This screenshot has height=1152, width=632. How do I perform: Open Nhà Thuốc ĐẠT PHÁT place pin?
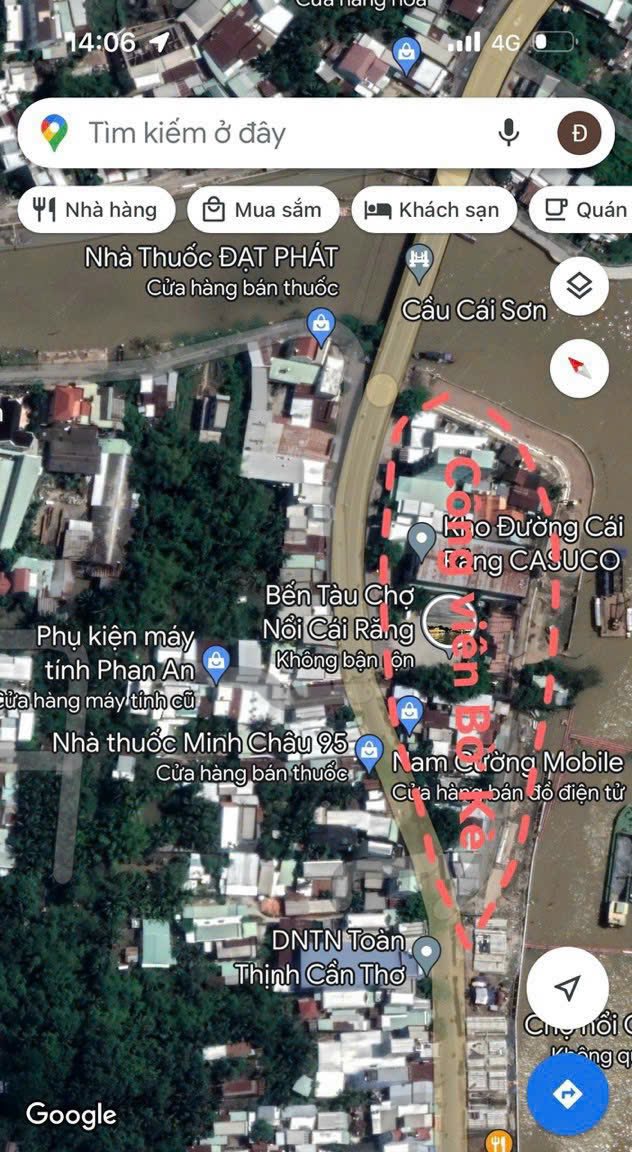click(x=320, y=323)
